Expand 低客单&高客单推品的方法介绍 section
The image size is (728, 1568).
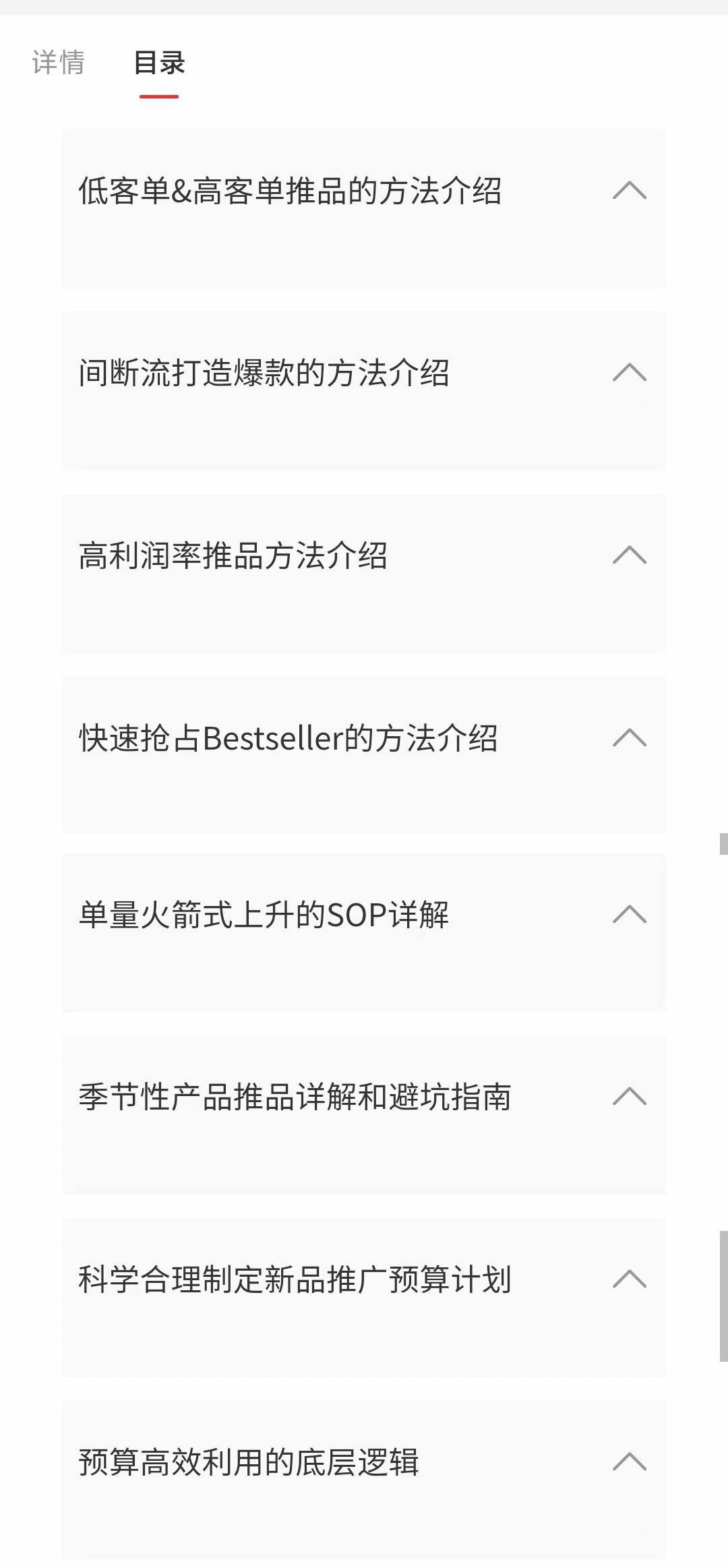(364, 209)
